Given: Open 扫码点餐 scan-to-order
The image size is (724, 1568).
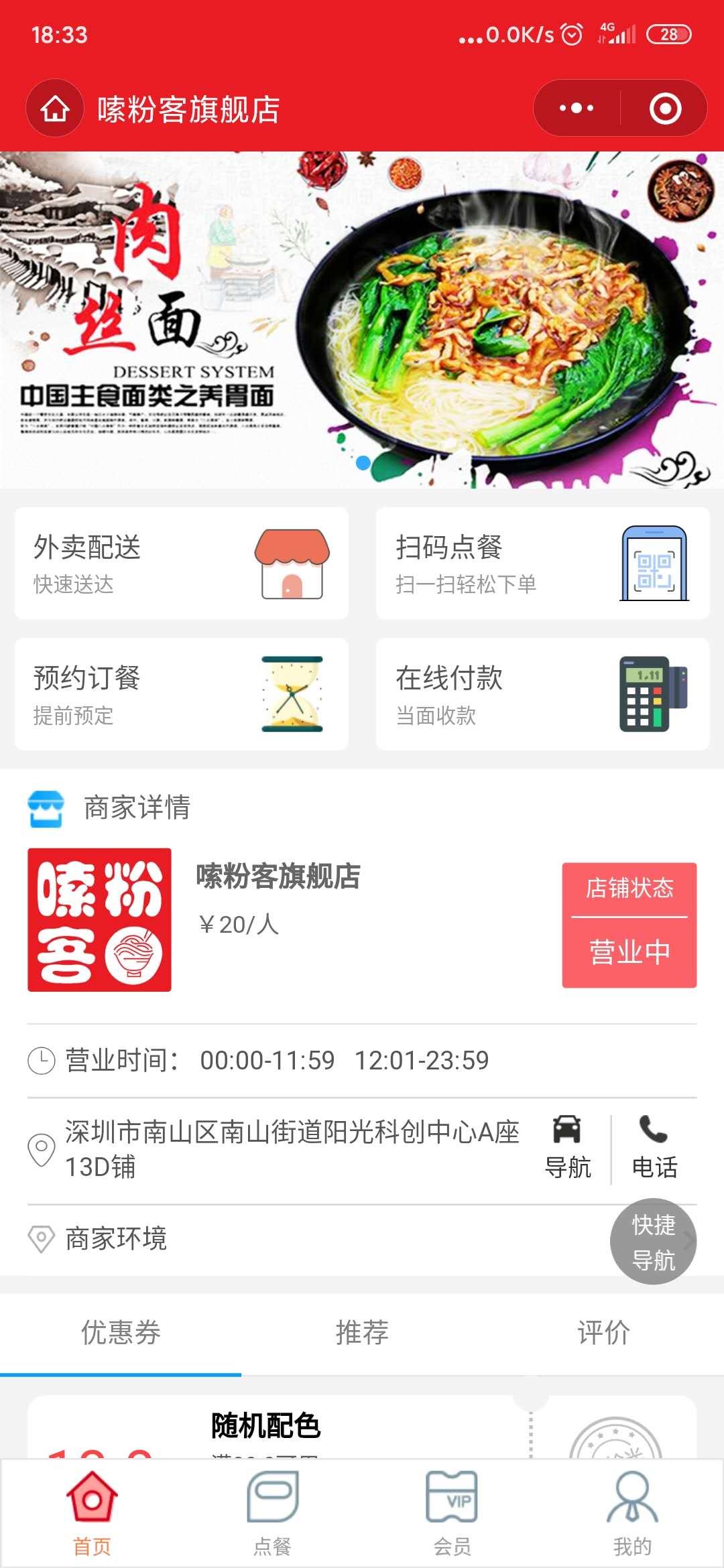Looking at the screenshot, I should pos(542,564).
